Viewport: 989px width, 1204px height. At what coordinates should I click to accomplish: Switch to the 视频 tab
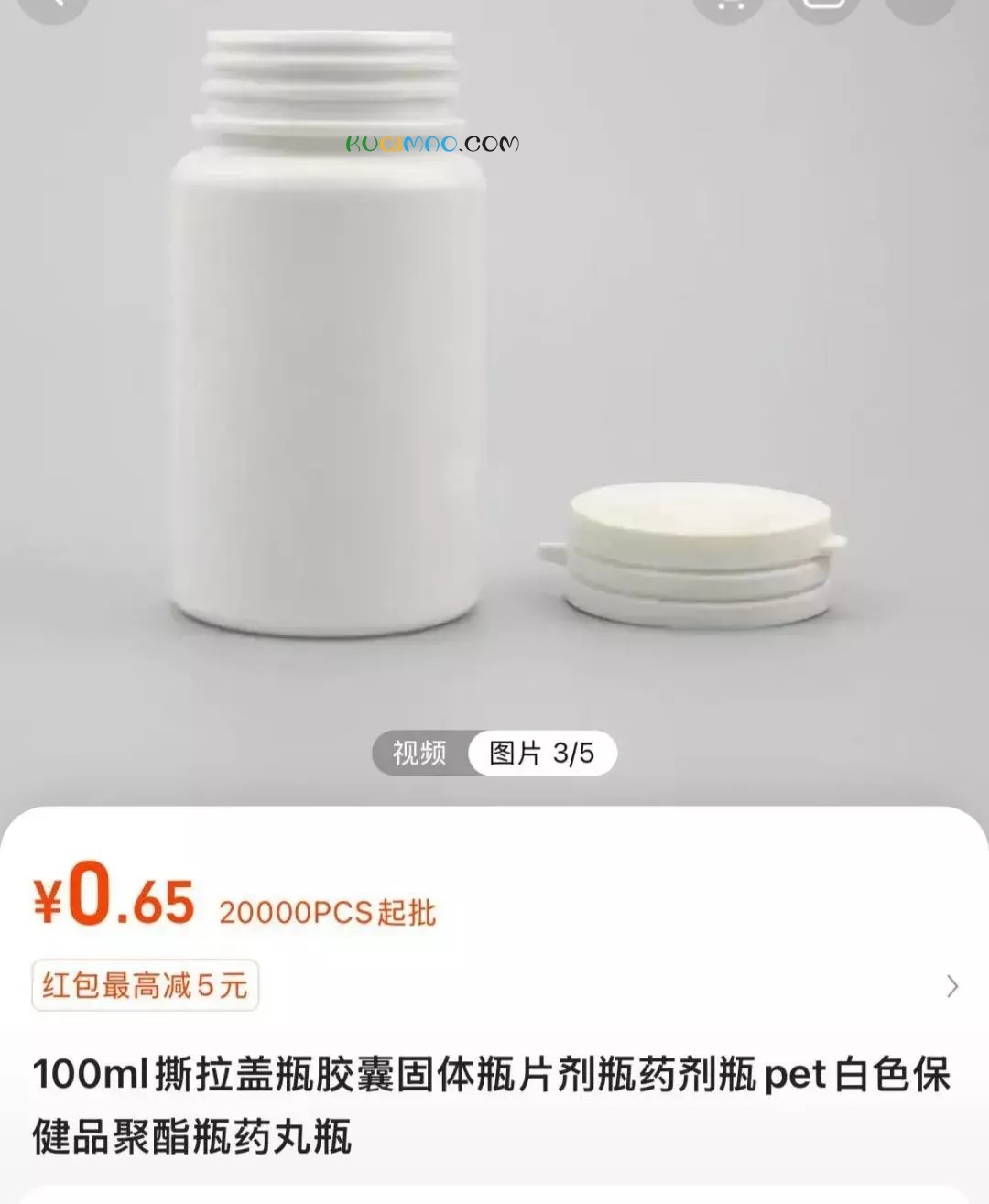(419, 754)
